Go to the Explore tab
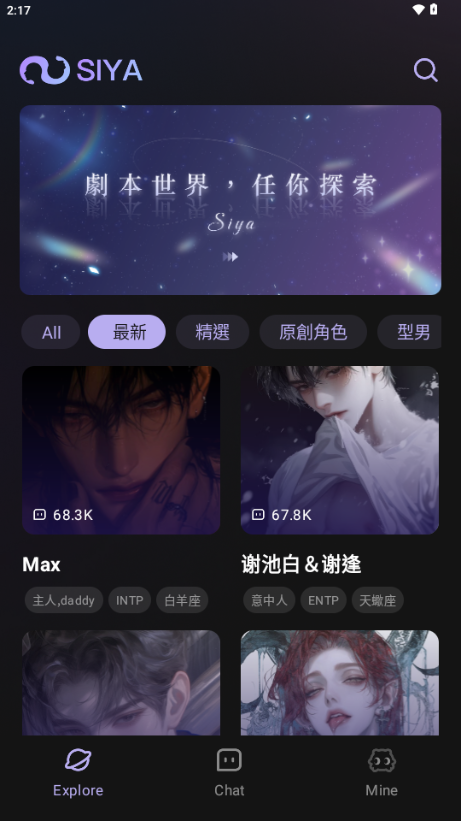 (x=78, y=772)
